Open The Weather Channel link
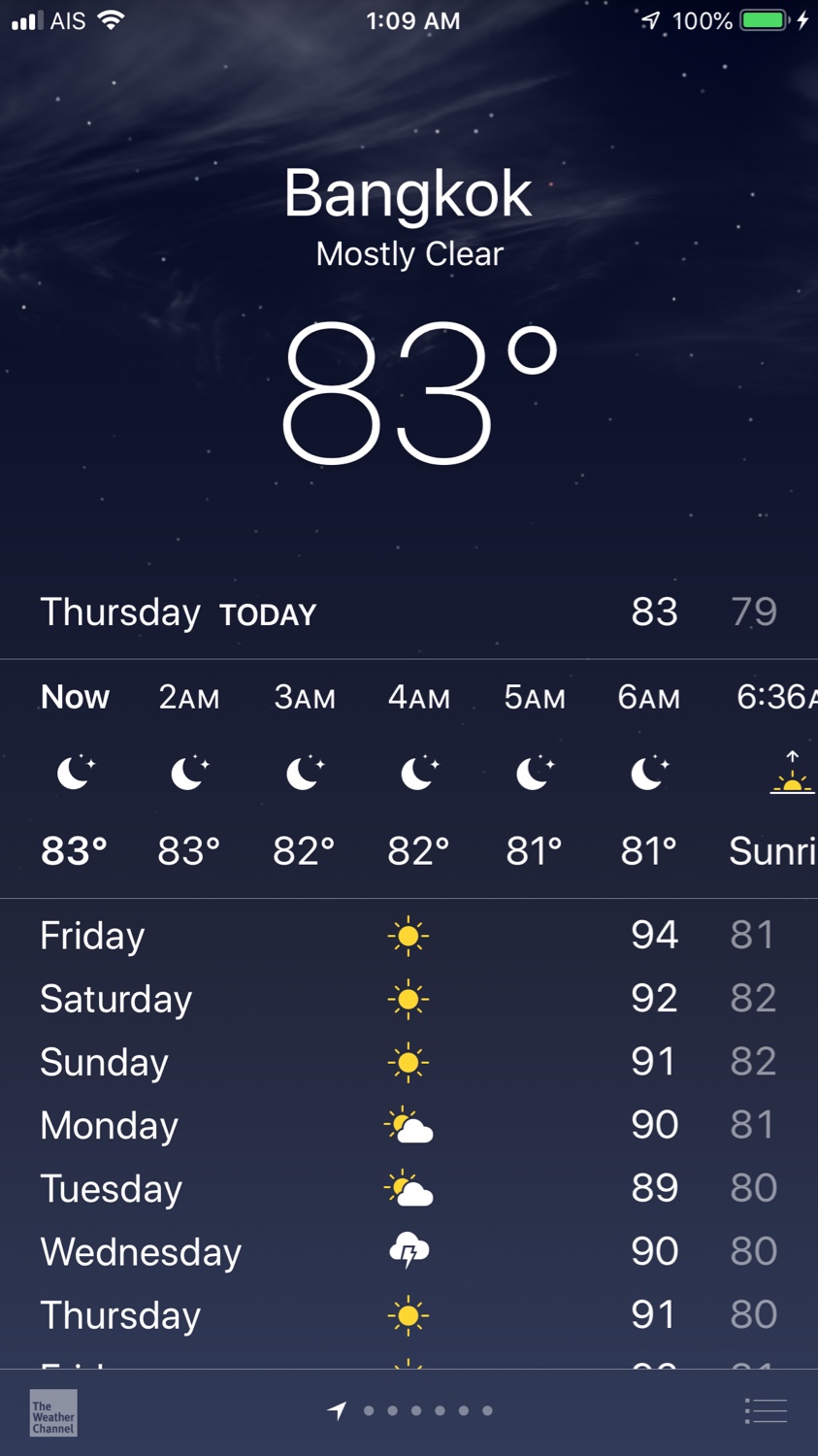818x1456 pixels. (x=53, y=1412)
